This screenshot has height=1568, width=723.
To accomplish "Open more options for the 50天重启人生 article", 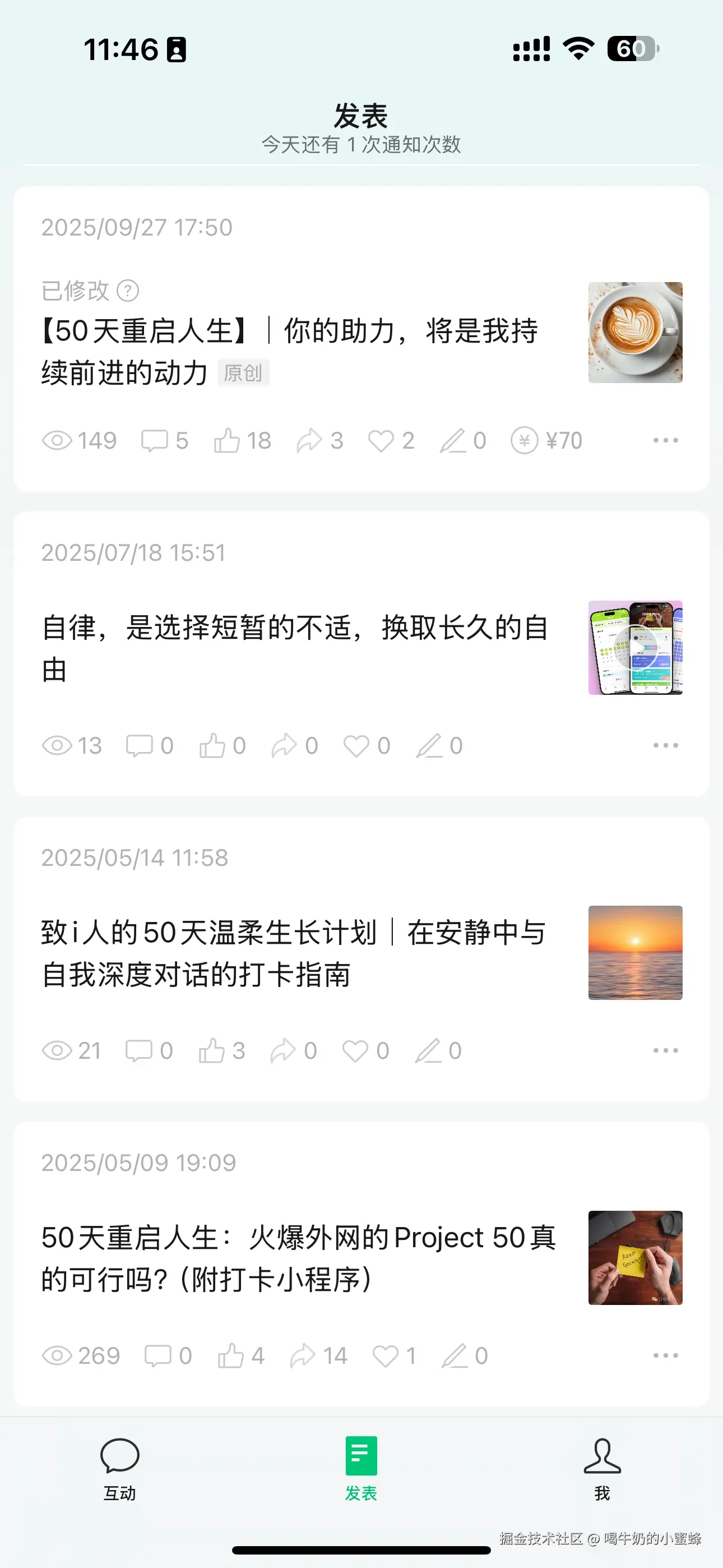I will 665,440.
